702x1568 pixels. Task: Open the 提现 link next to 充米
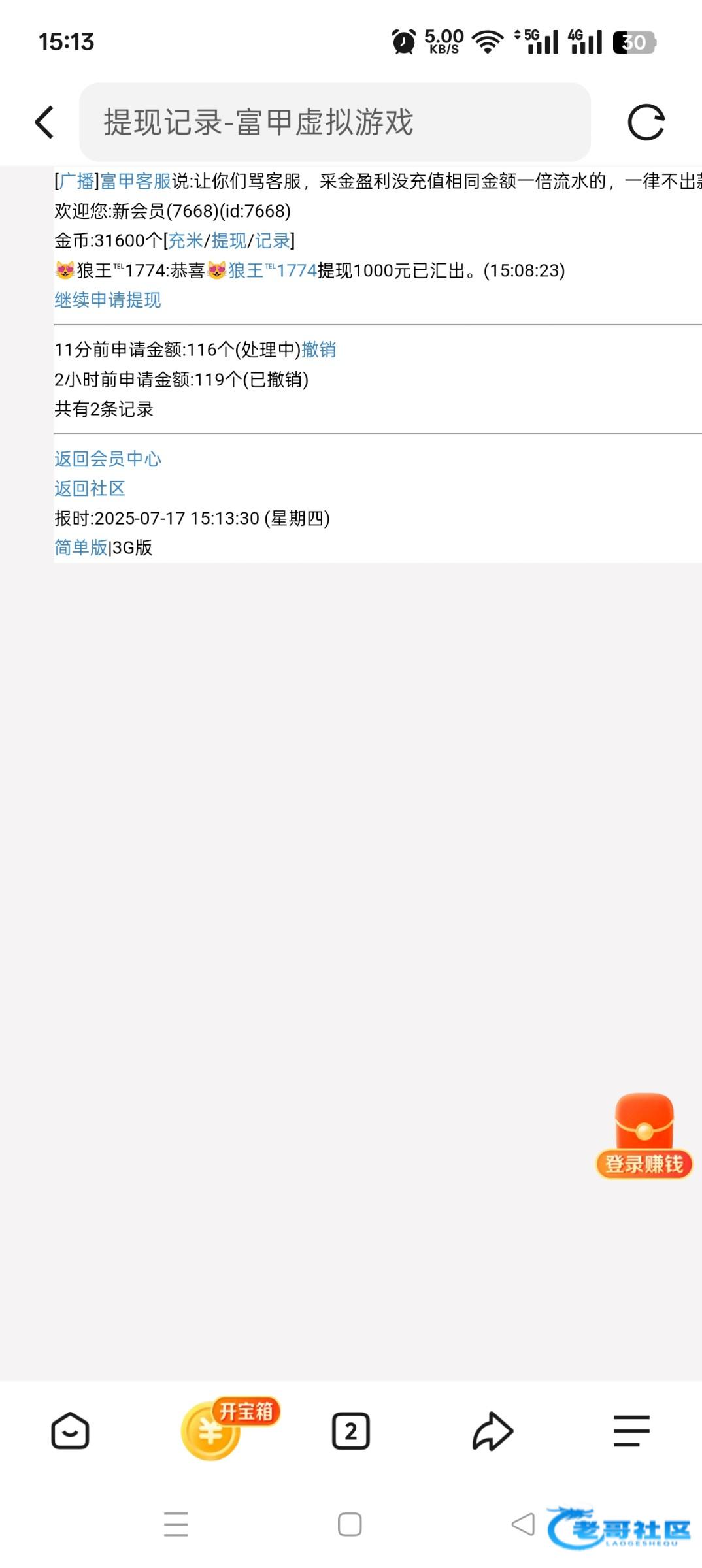click(x=229, y=240)
